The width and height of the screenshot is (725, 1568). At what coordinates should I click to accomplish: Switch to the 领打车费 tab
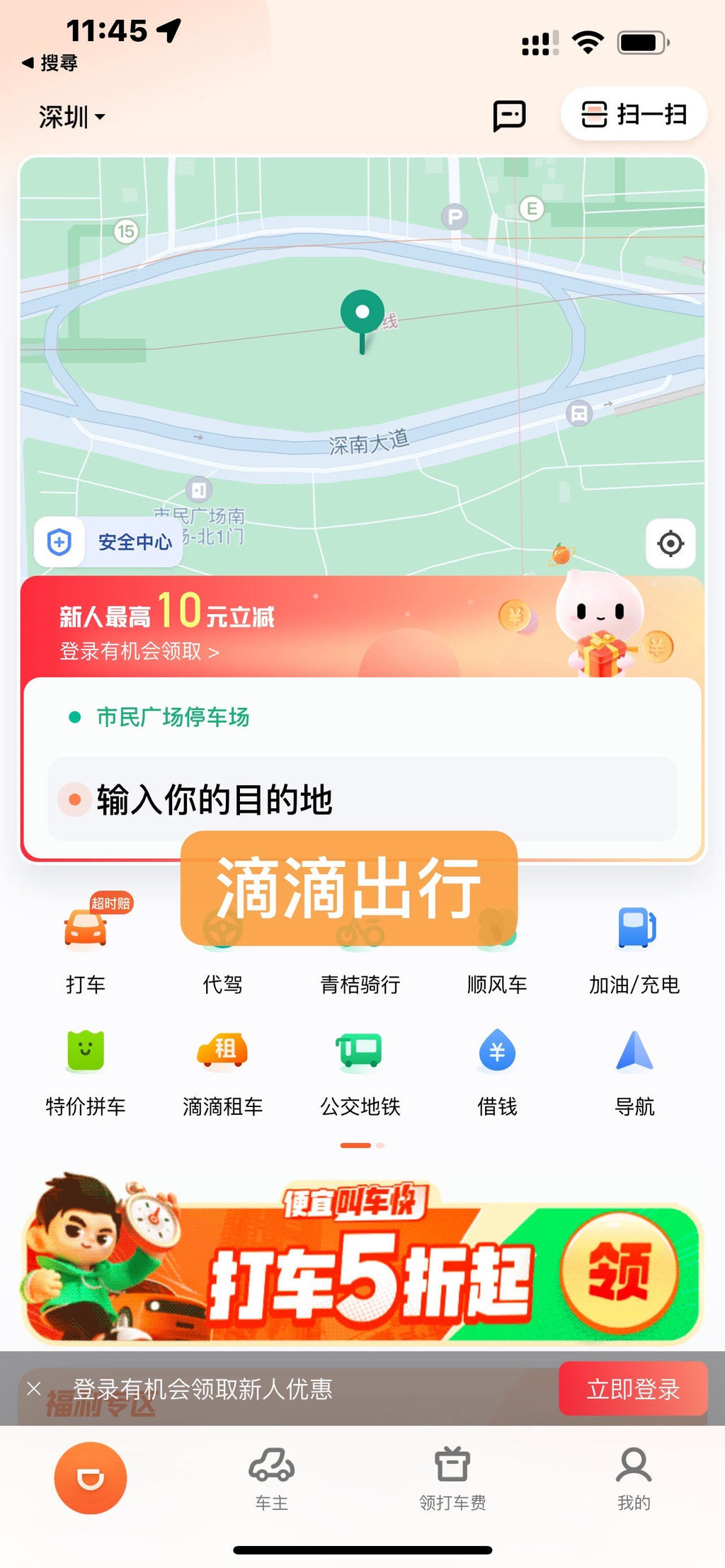[x=452, y=1478]
